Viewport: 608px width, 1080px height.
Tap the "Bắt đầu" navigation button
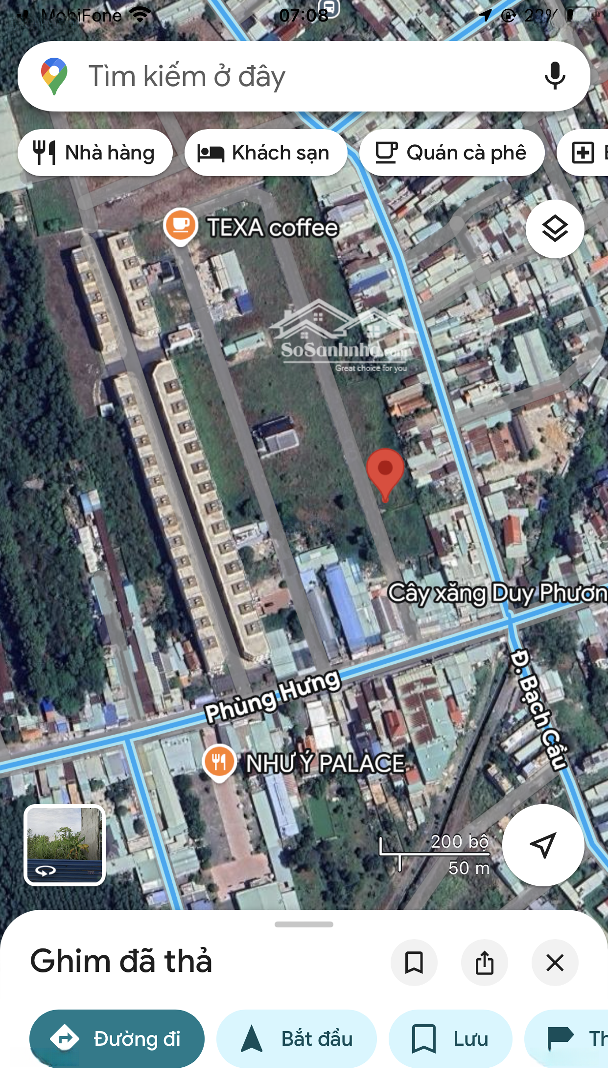pos(297,1039)
